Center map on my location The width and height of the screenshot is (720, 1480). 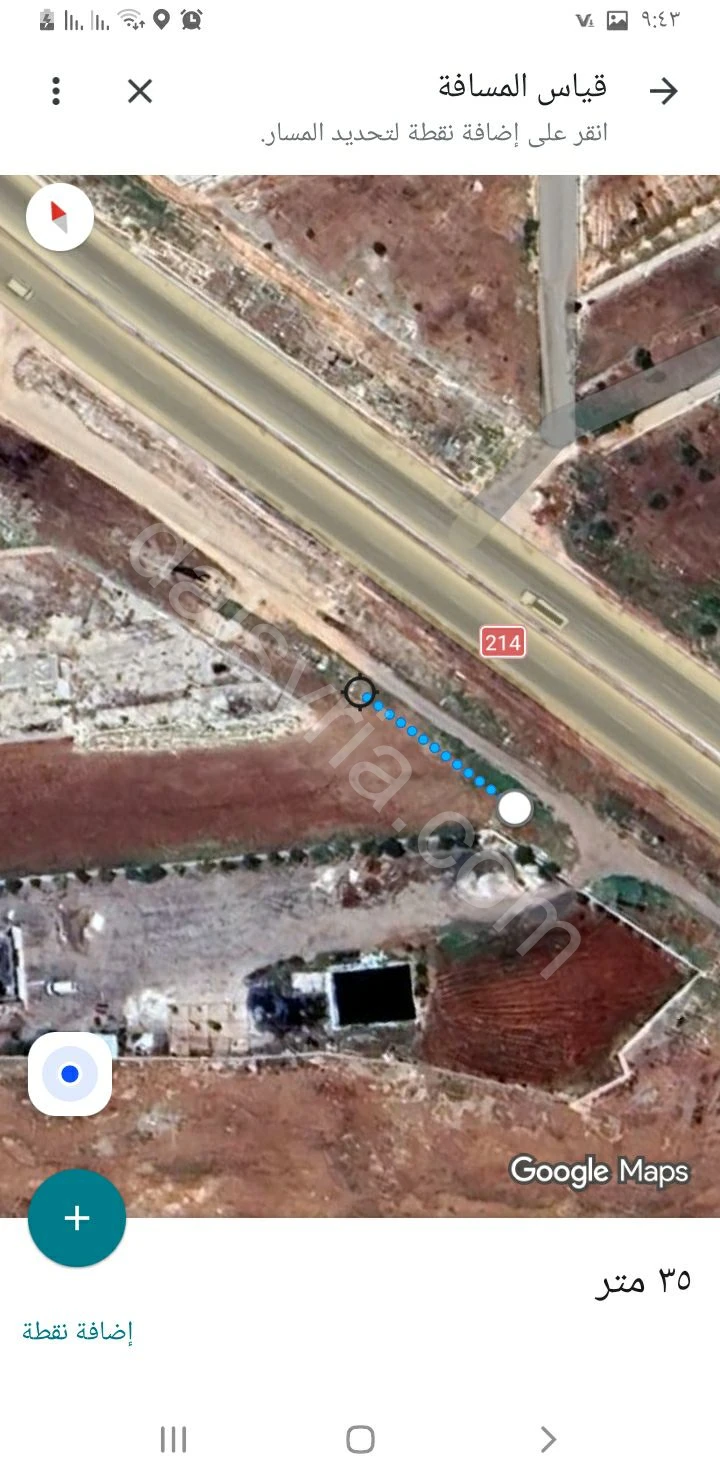click(70, 1074)
